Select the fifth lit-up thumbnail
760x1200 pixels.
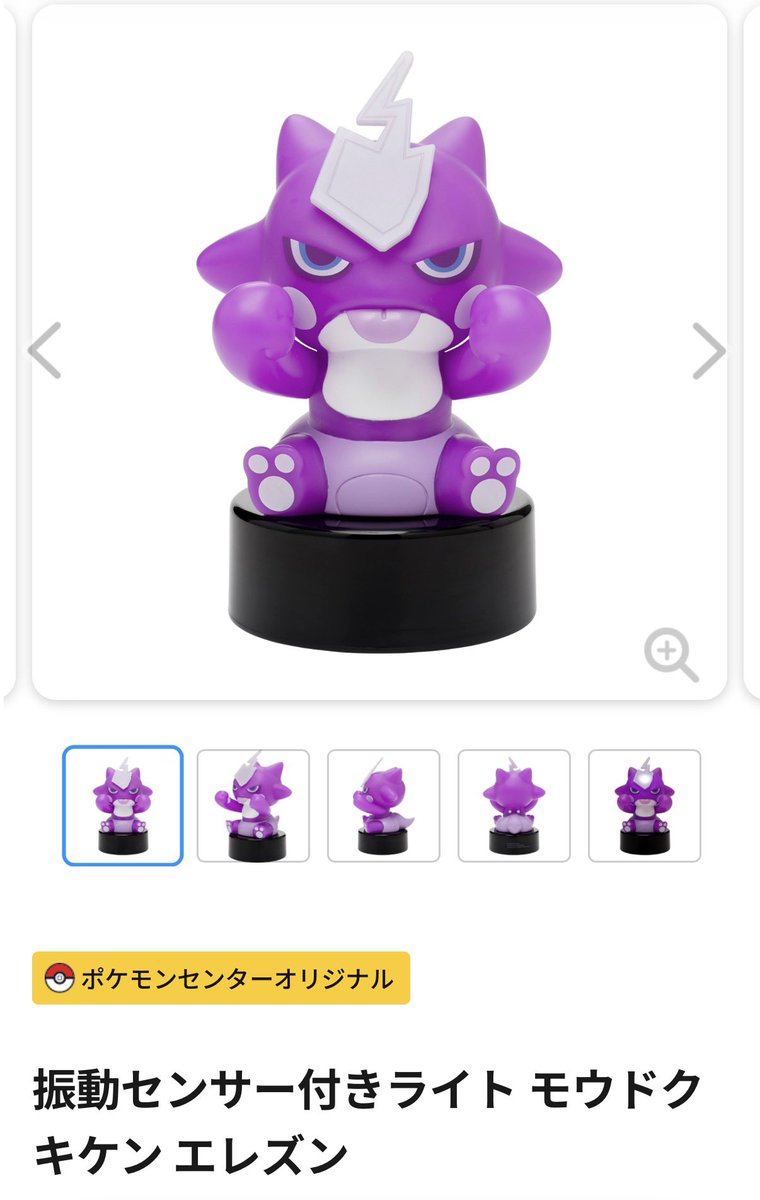[x=644, y=805]
